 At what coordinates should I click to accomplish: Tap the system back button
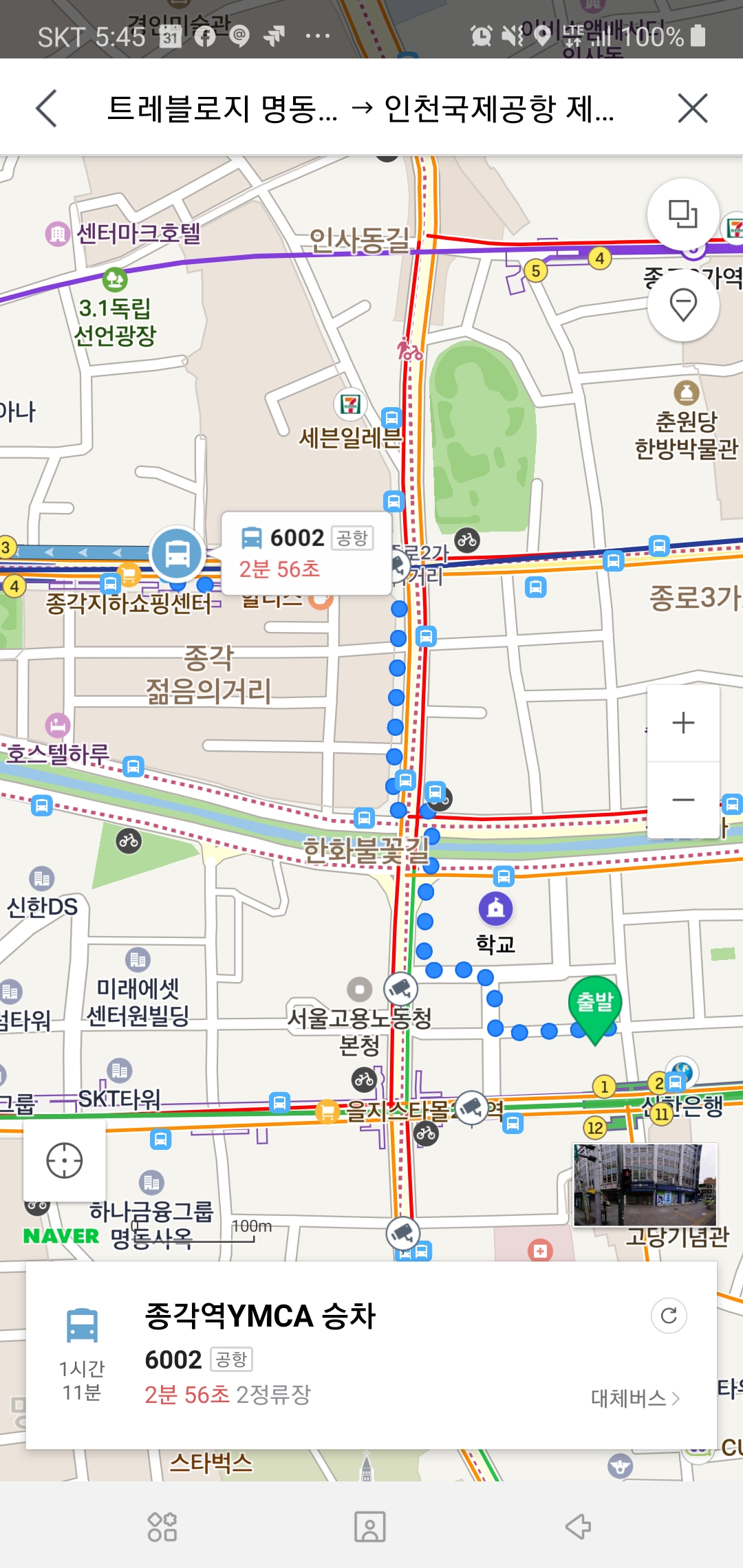click(578, 1527)
